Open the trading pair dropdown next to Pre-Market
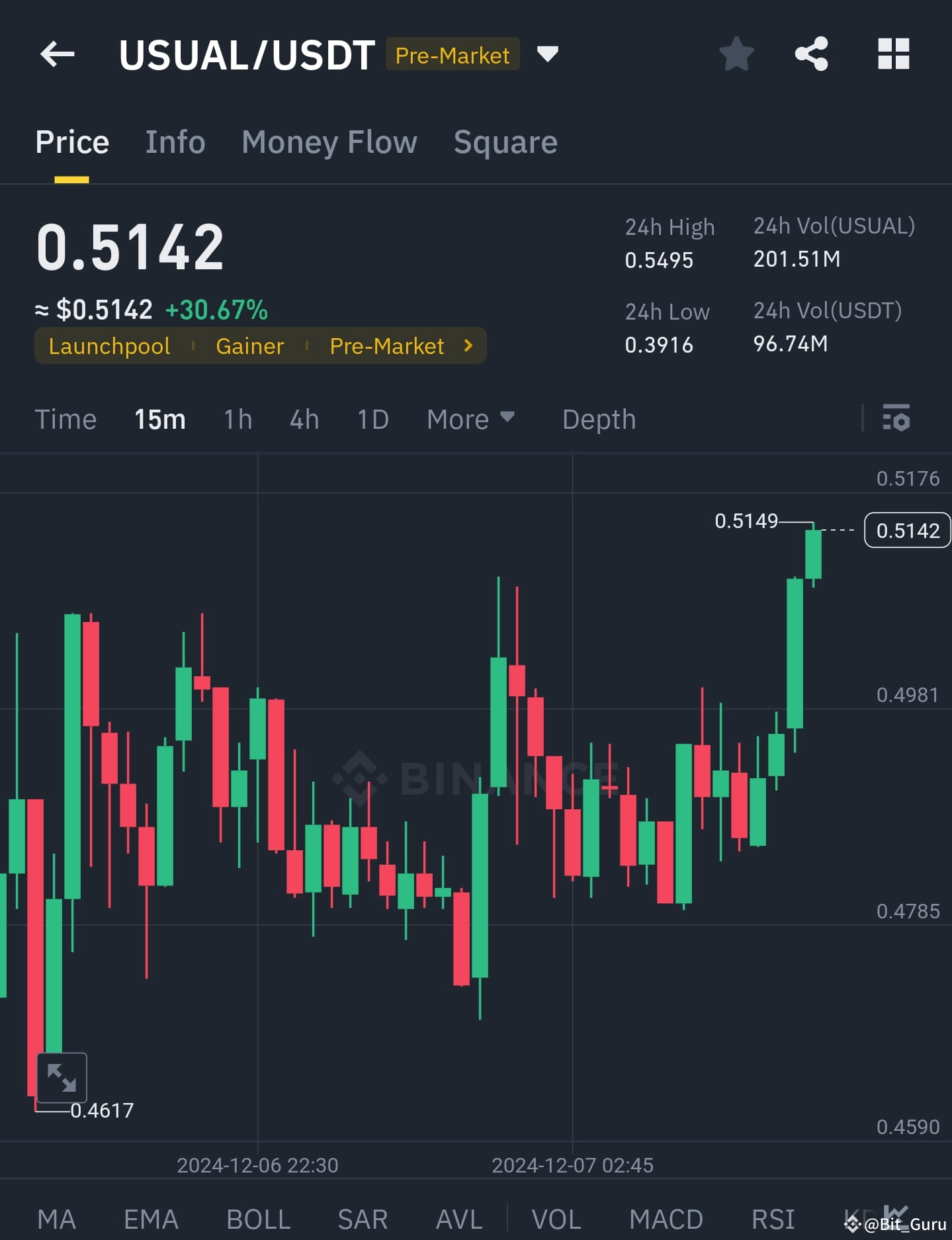Screen dimensions: 952x1240 [548, 54]
